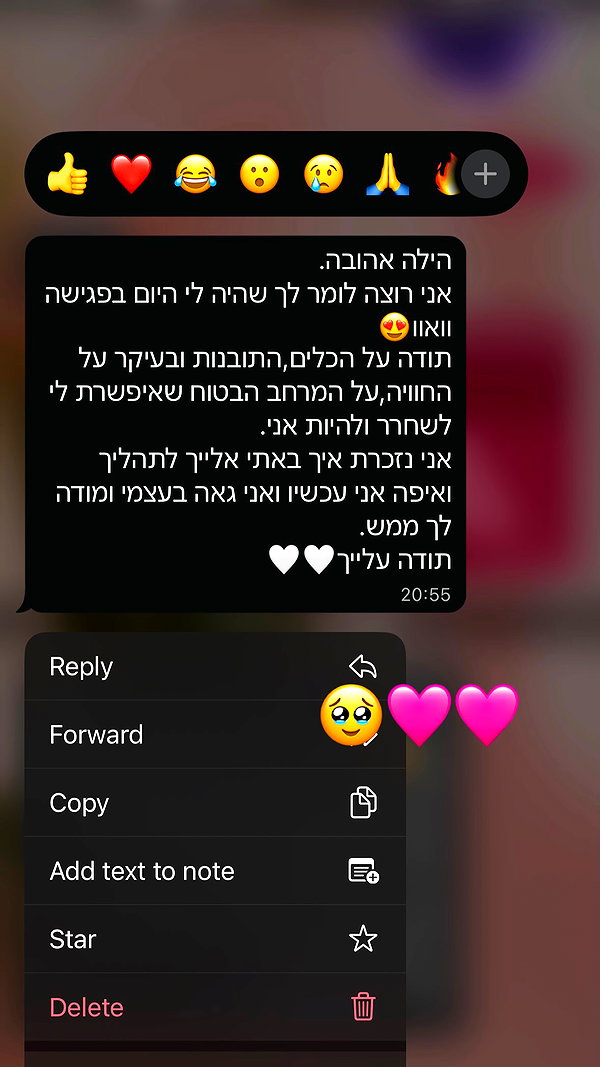
Task: React with the surprised face emoji
Action: tap(259, 174)
